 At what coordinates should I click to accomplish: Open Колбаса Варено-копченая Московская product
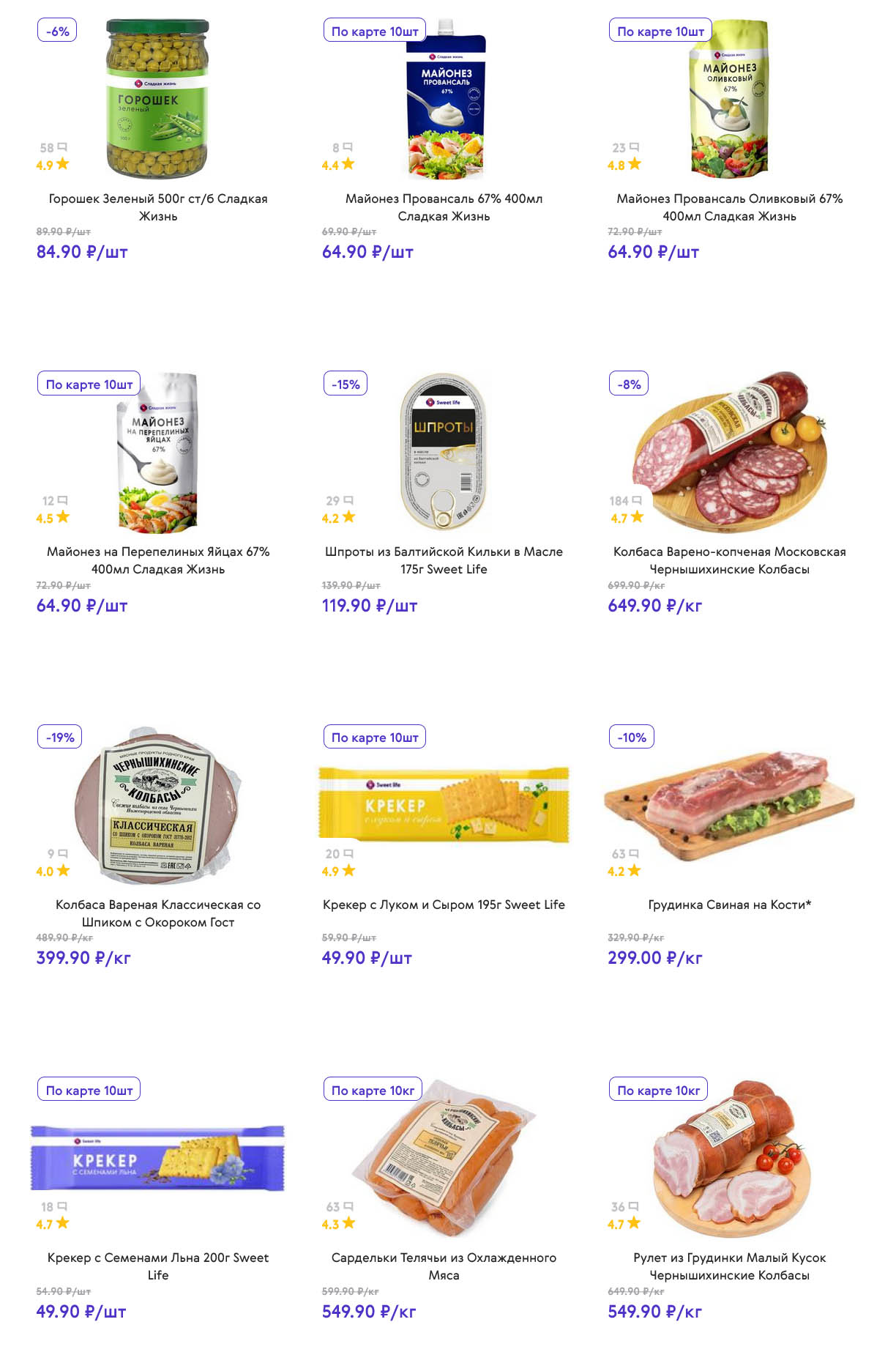coord(729,560)
